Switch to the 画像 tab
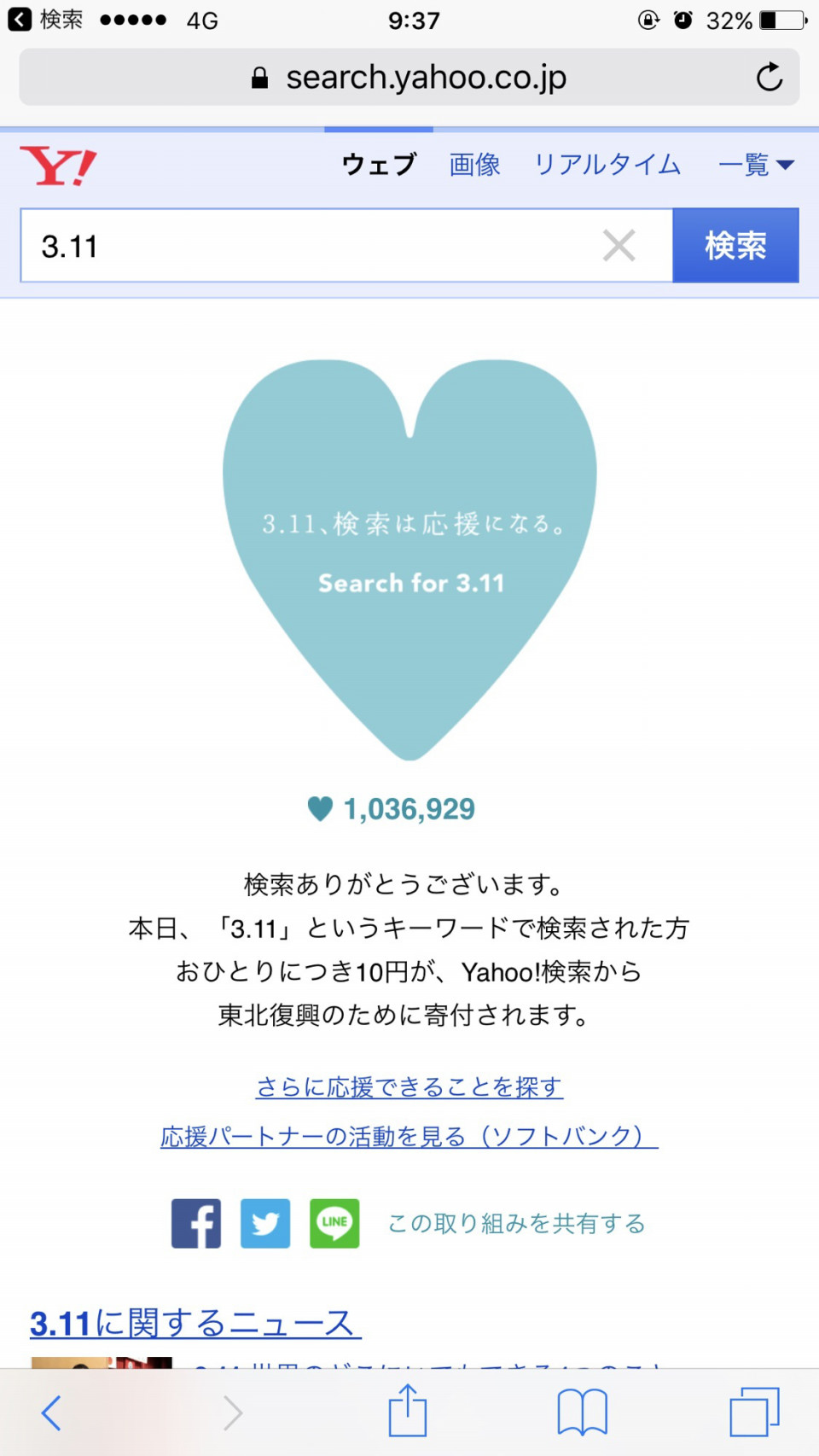Screen dimensions: 819x1456 tap(474, 164)
